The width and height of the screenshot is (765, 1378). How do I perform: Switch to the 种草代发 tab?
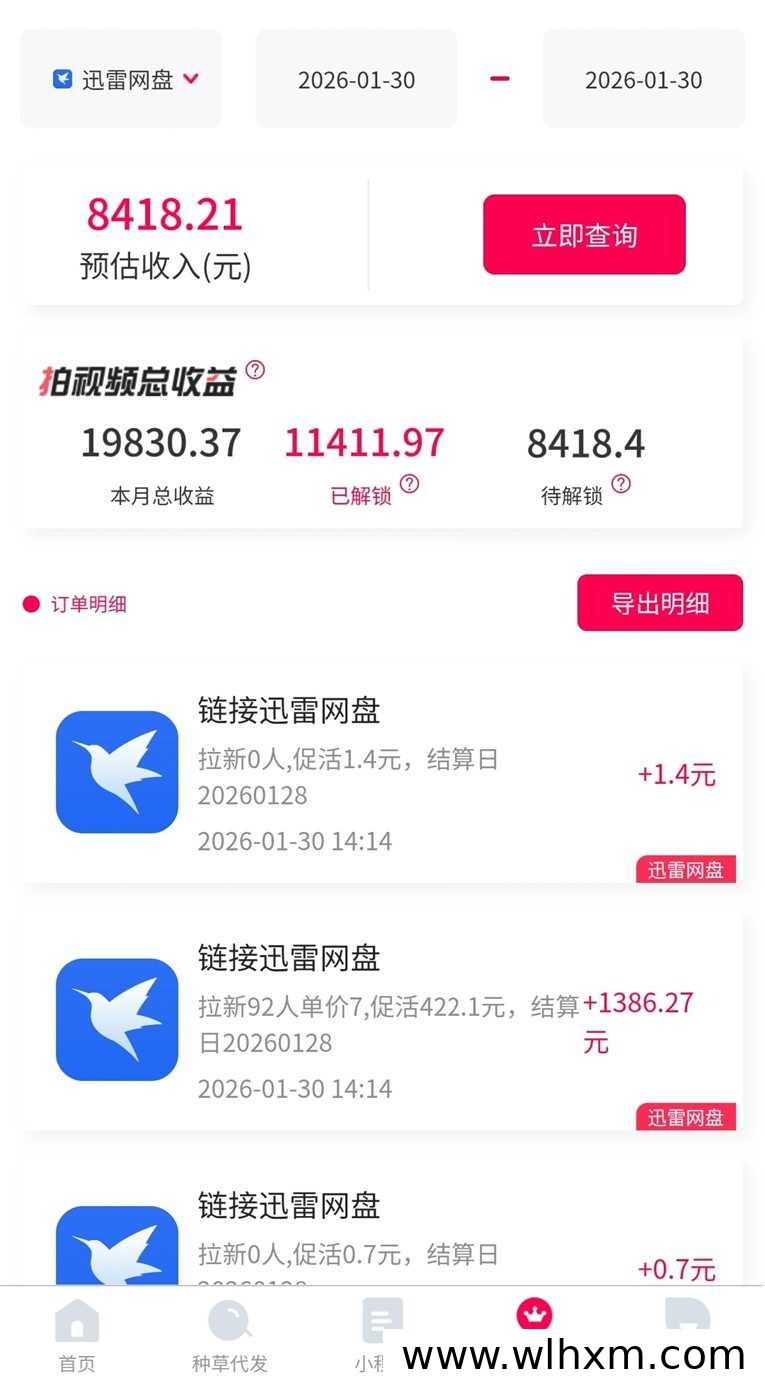point(230,1335)
